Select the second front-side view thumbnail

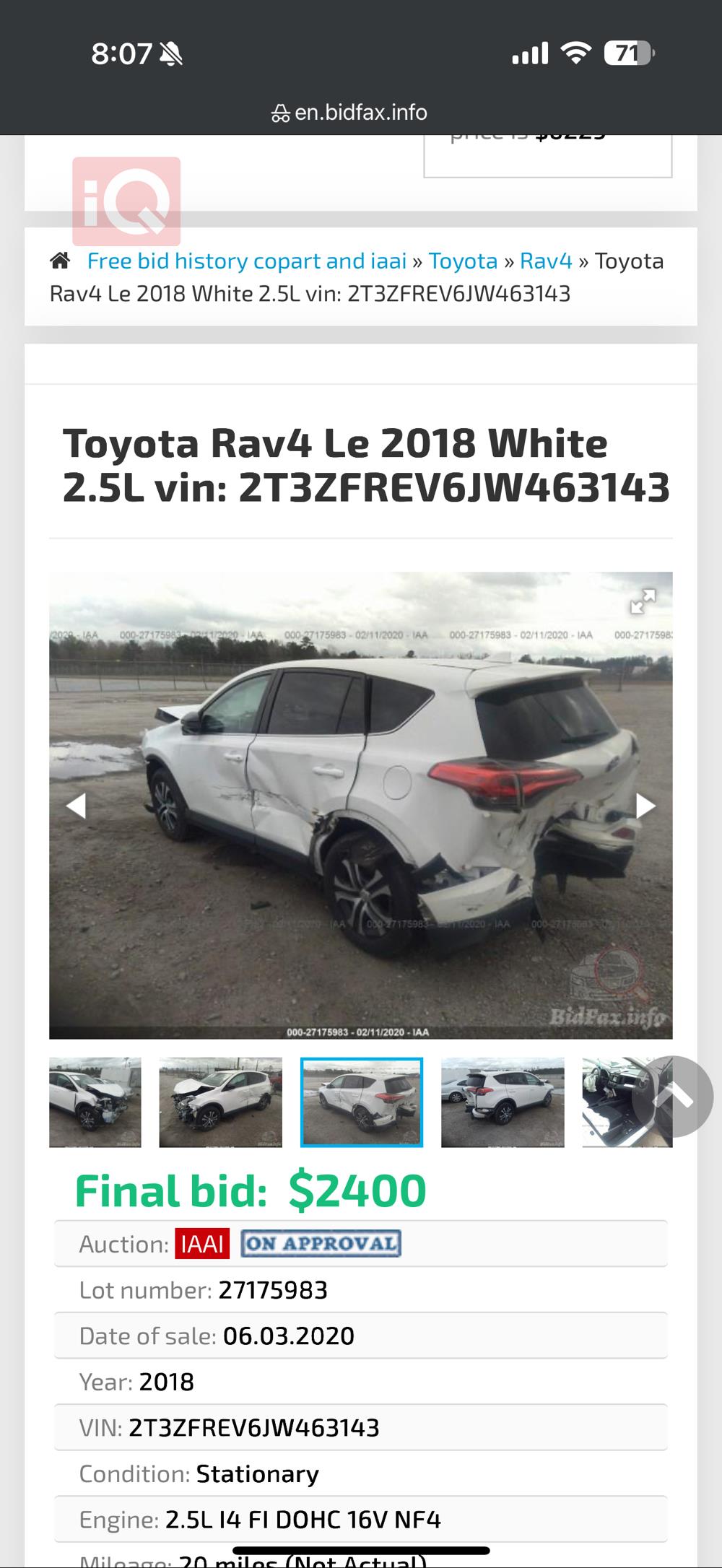pyautogui.click(x=220, y=1102)
